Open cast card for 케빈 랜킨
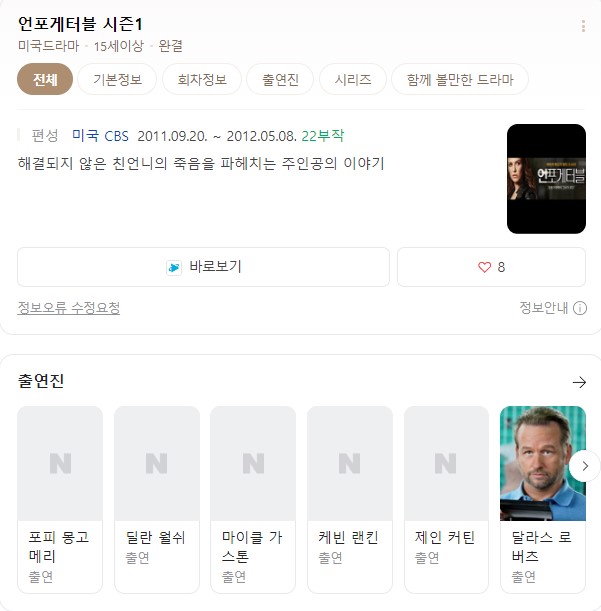Viewport: 601px width, 611px height. [x=350, y=499]
